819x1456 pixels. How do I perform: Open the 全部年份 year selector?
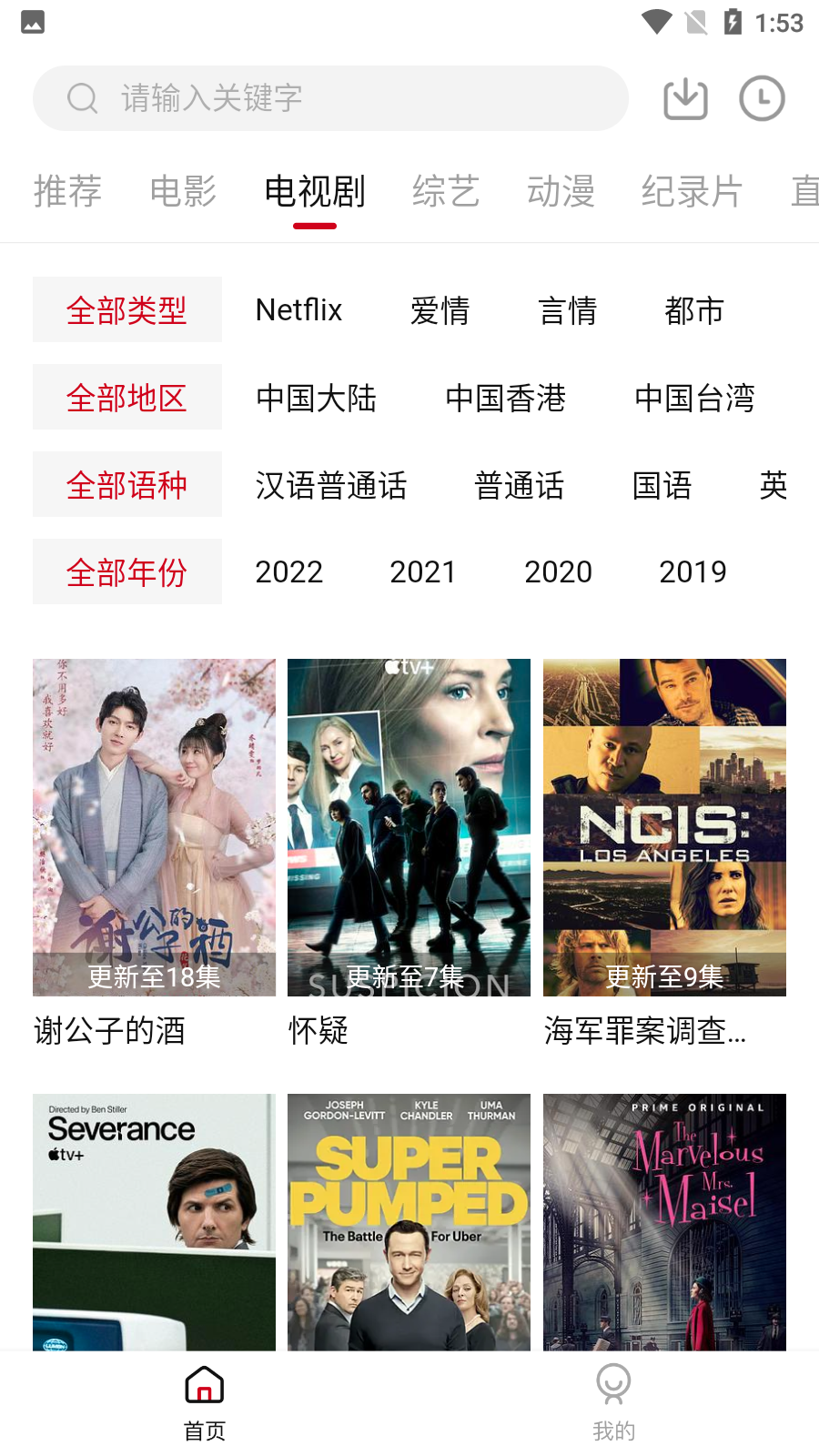[126, 571]
